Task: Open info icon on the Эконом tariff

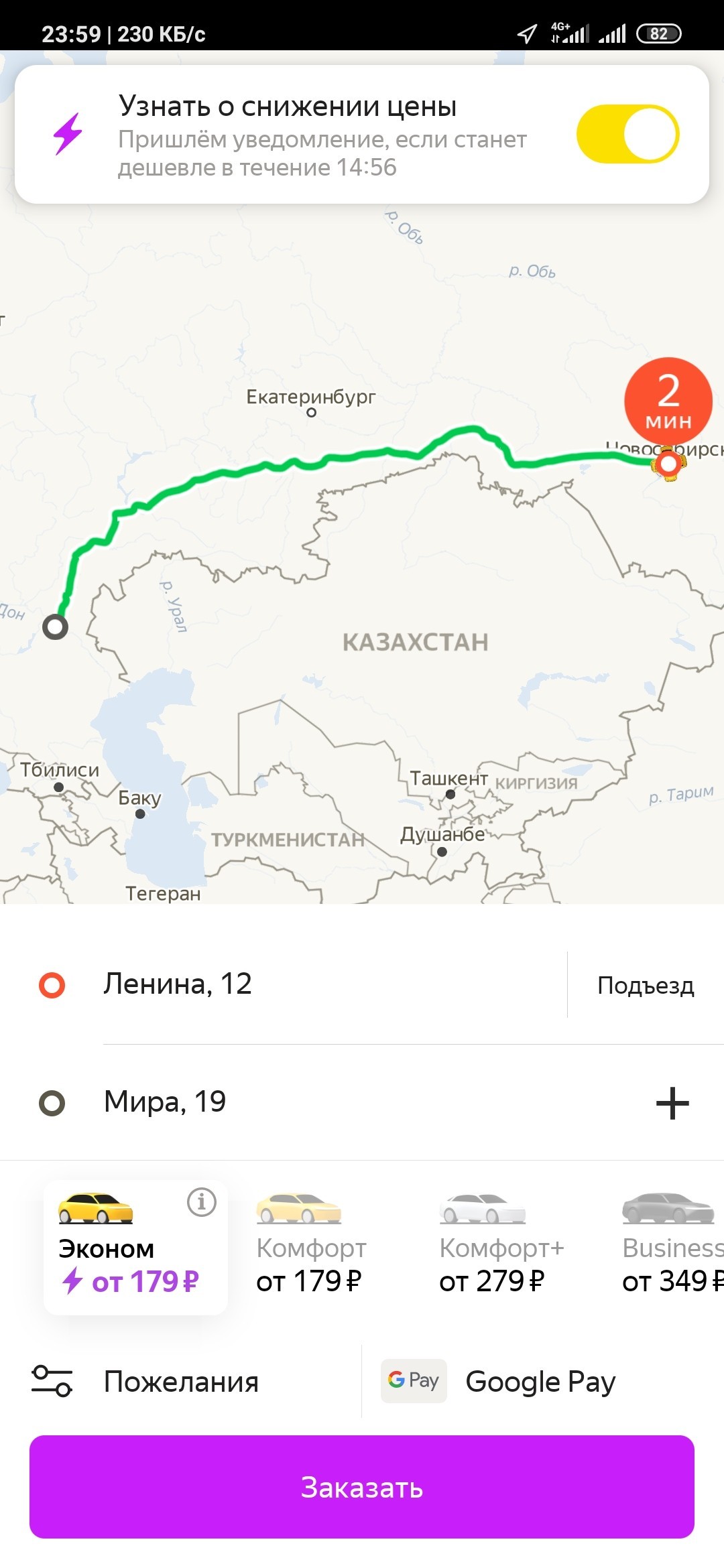Action: pyautogui.click(x=201, y=1202)
